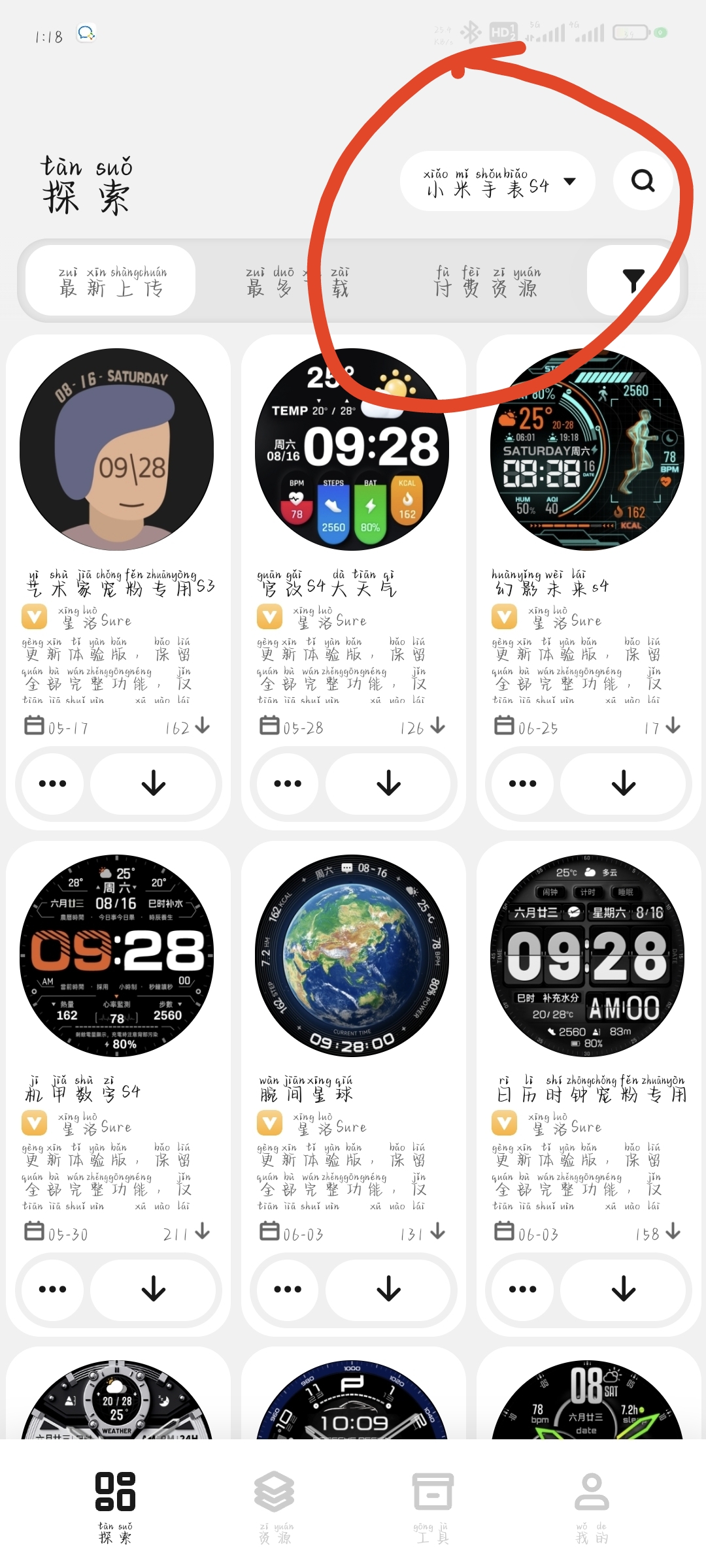This screenshot has height=1568, width=706.
Task: Select the 探索 bottom tab
Action: pos(115,1507)
